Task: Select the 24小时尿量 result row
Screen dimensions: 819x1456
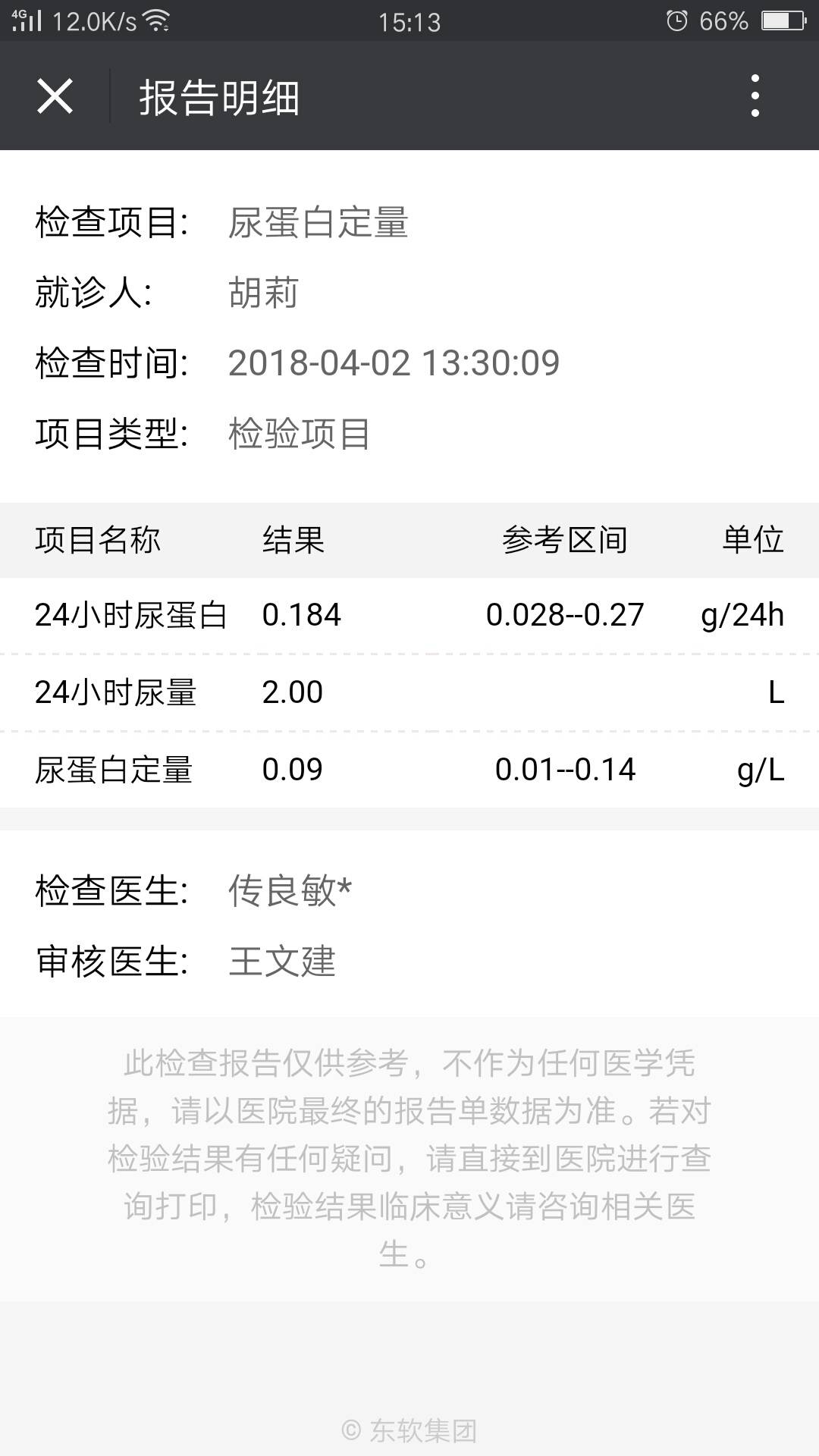Action: pos(409,692)
